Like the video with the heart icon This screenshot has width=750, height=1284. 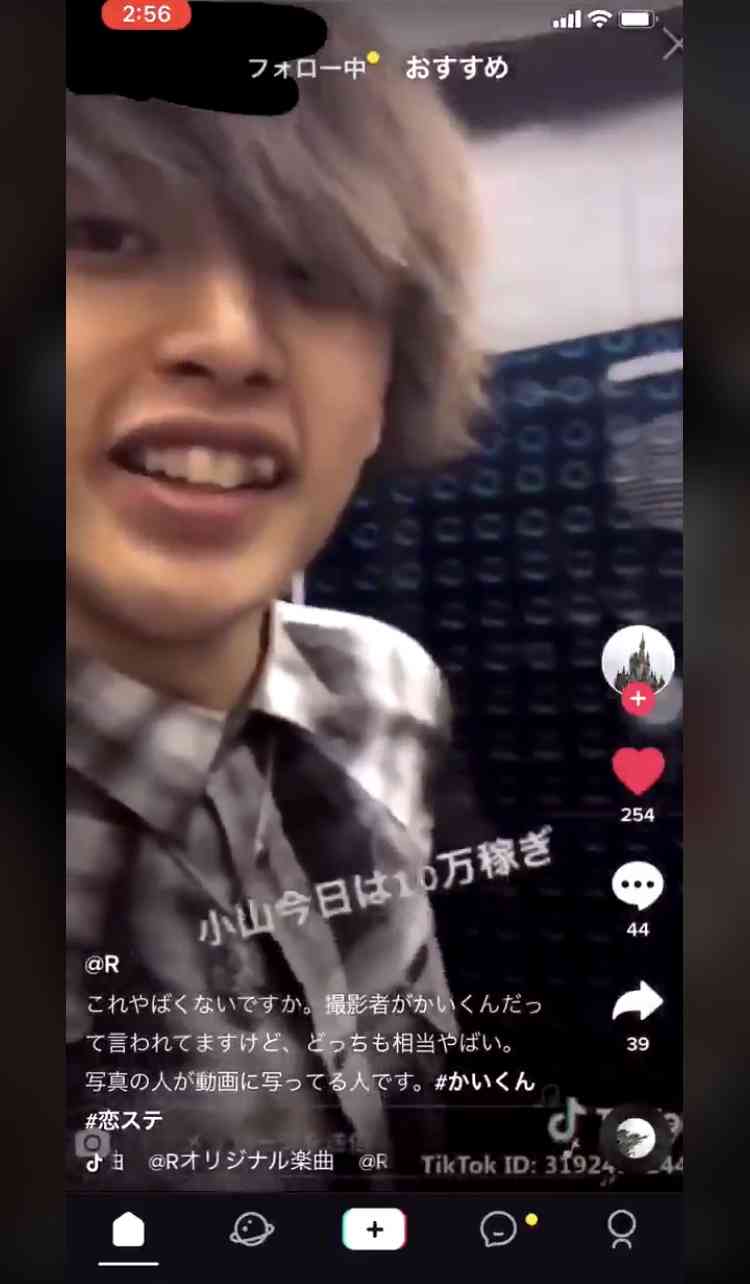click(x=637, y=772)
